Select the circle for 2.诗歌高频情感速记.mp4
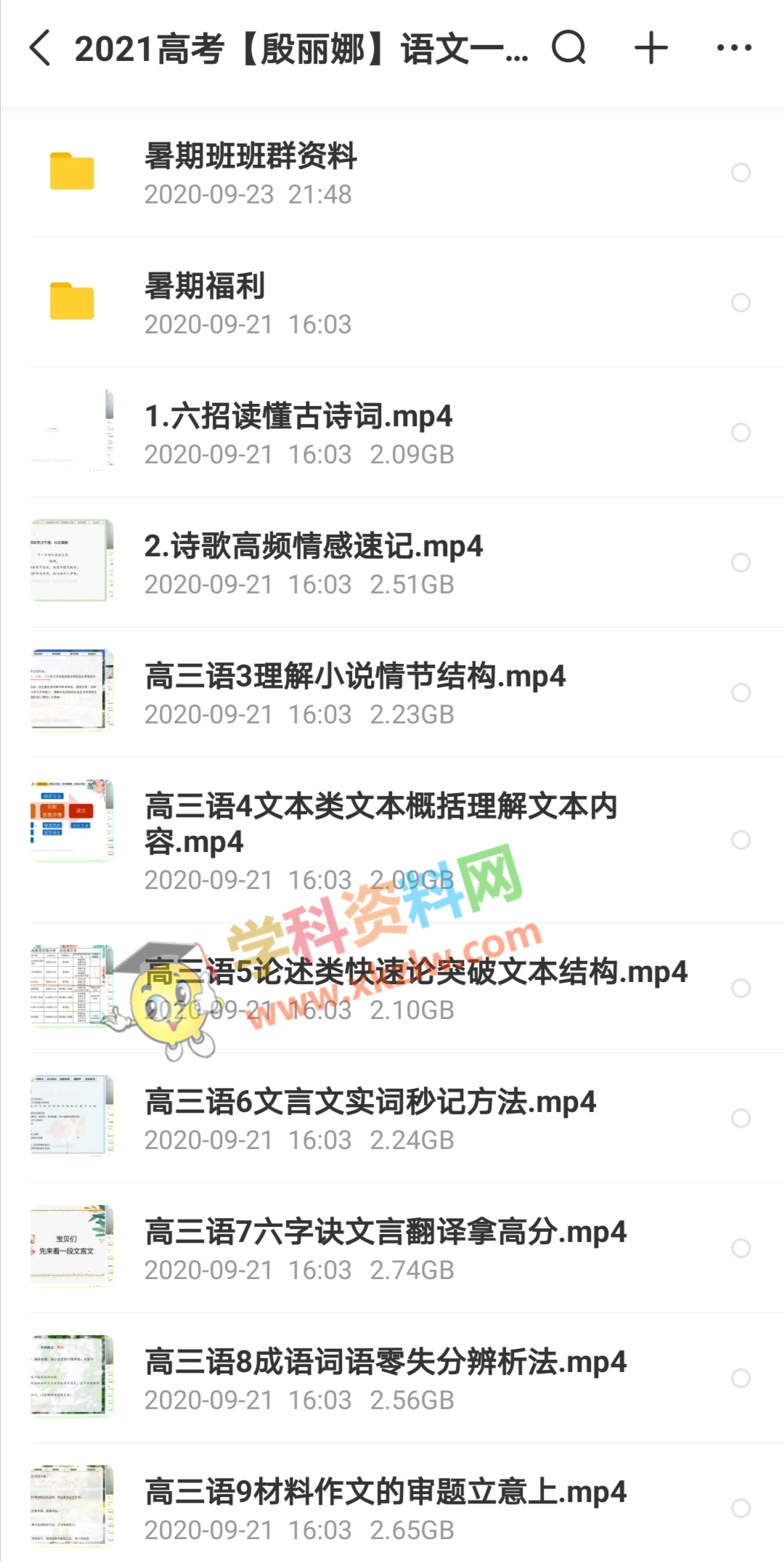The width and height of the screenshot is (784, 1561). (x=740, y=562)
